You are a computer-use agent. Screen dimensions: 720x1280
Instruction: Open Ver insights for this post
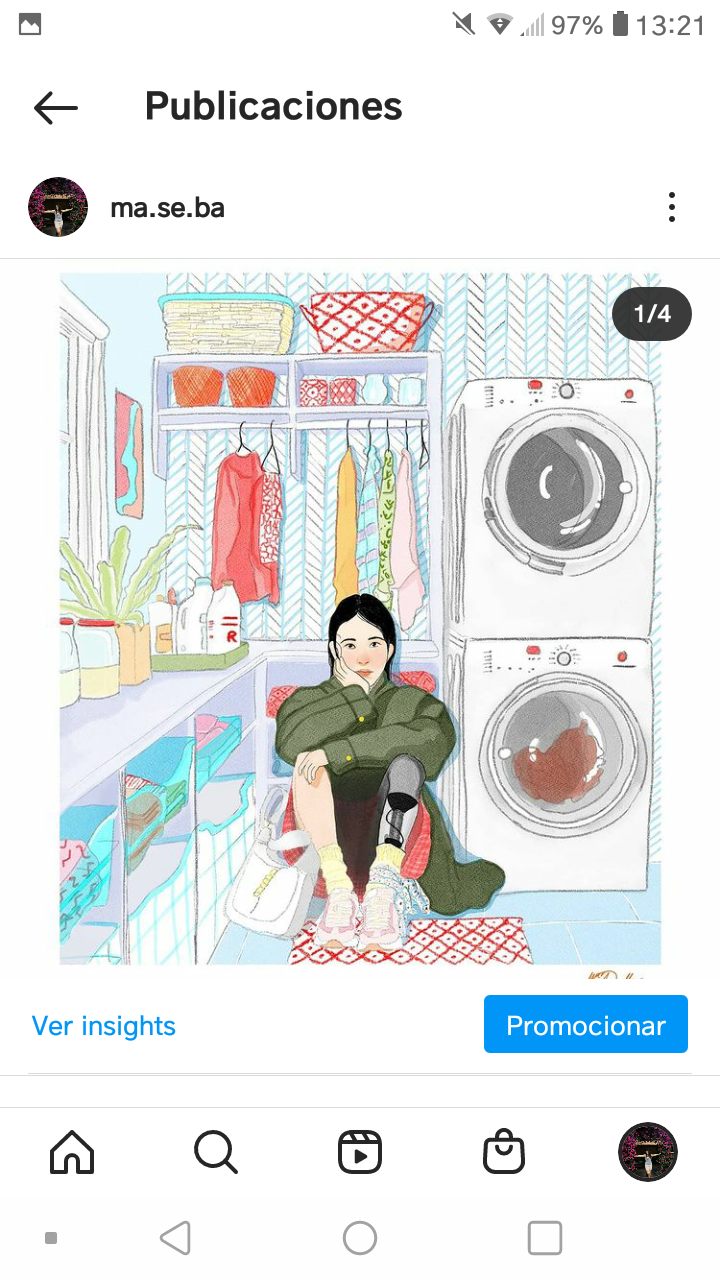[x=104, y=1026]
